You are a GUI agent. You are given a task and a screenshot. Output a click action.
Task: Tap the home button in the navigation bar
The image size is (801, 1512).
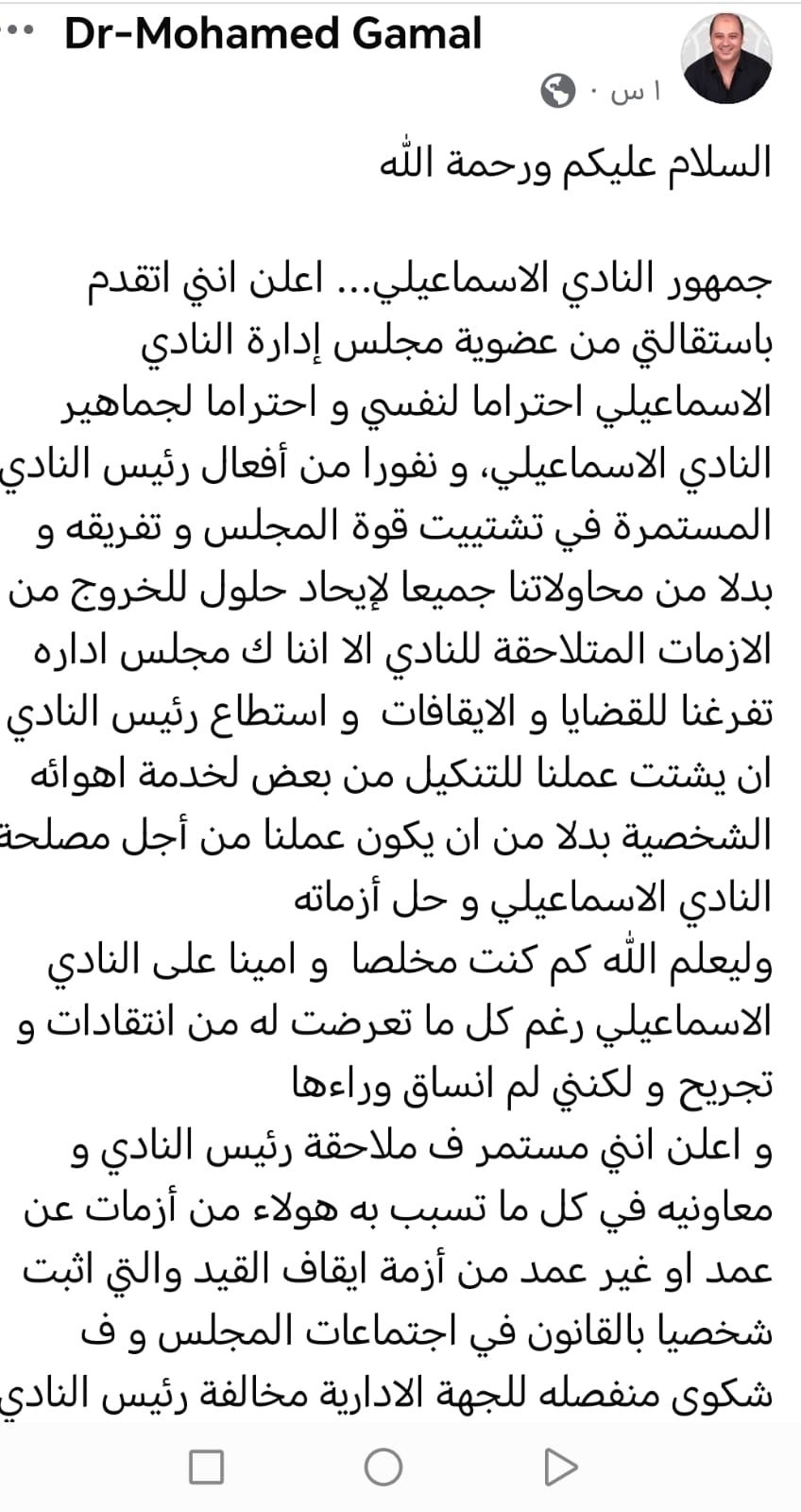(381, 1466)
